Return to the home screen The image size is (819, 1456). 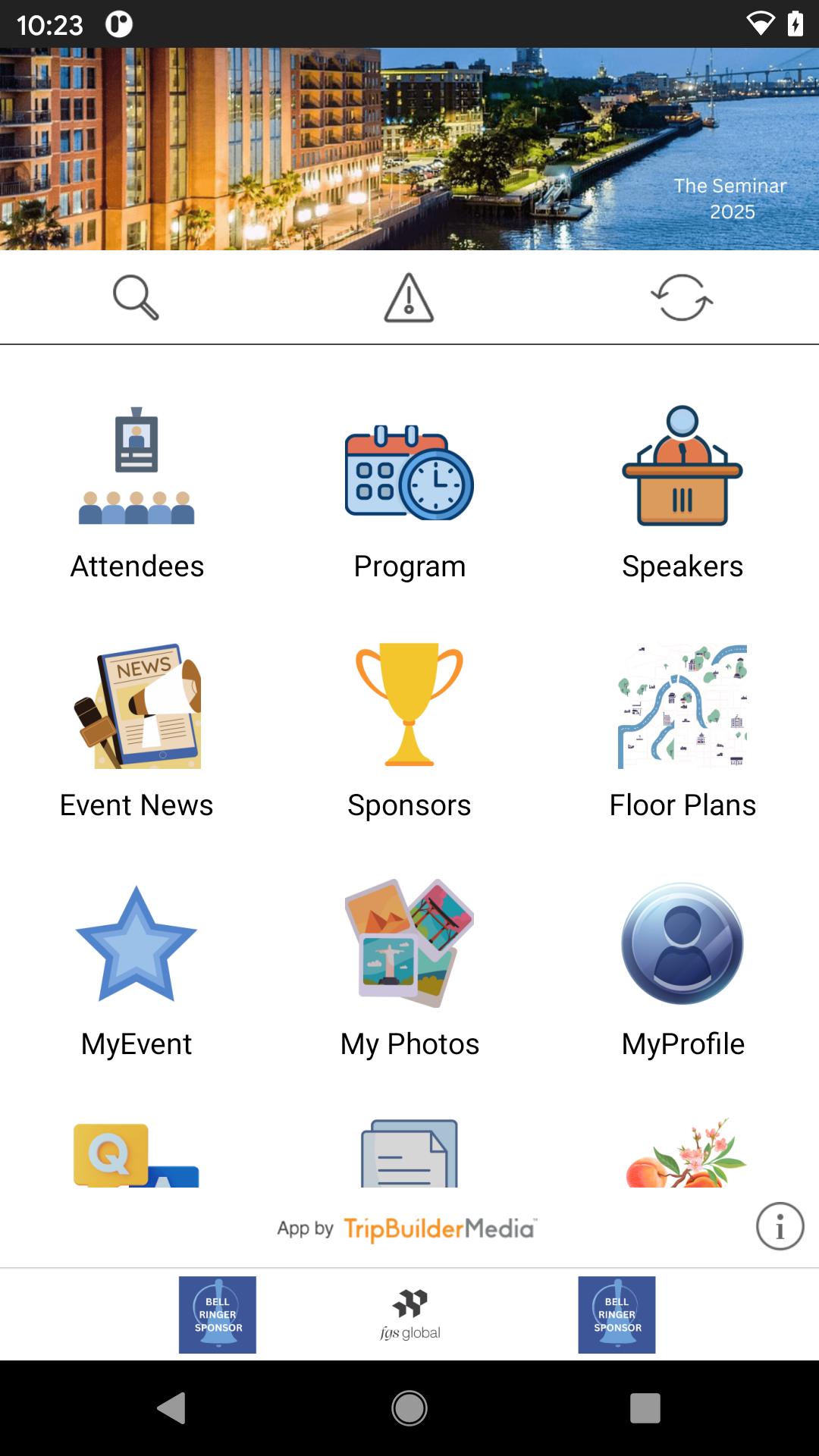409,1408
